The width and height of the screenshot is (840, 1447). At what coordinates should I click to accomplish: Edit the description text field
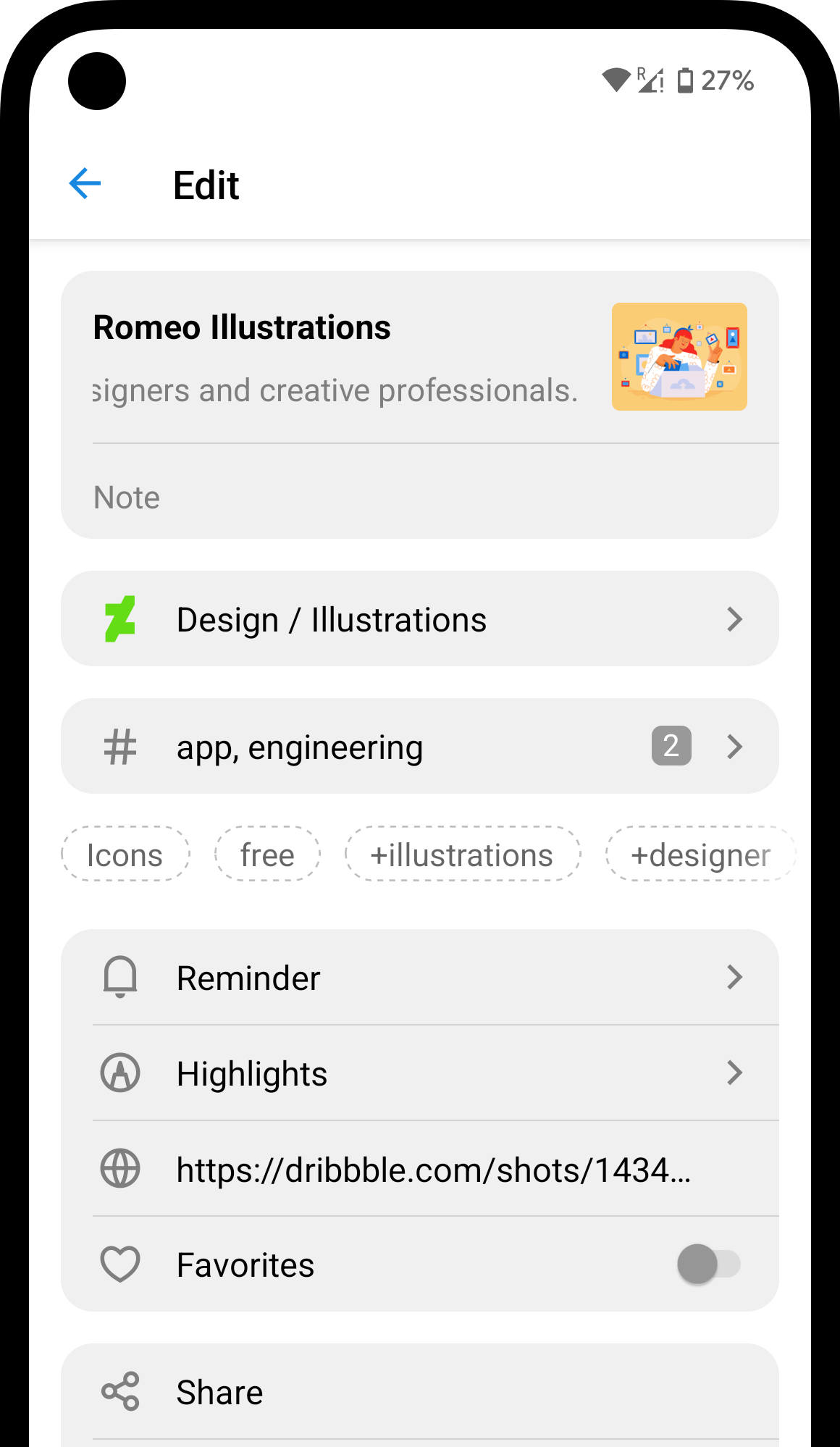pos(335,391)
